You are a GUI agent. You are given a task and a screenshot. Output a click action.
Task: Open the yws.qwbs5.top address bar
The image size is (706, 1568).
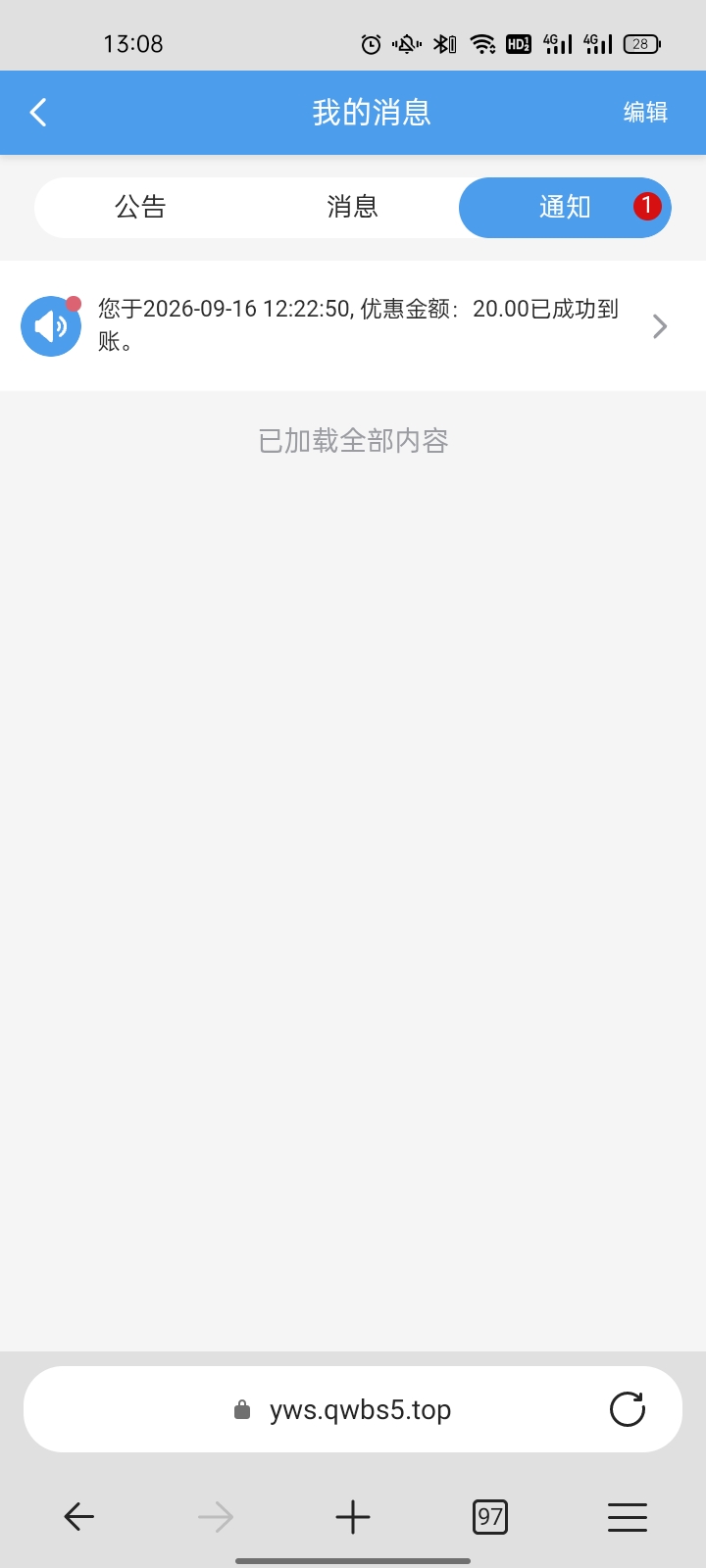click(x=353, y=1409)
